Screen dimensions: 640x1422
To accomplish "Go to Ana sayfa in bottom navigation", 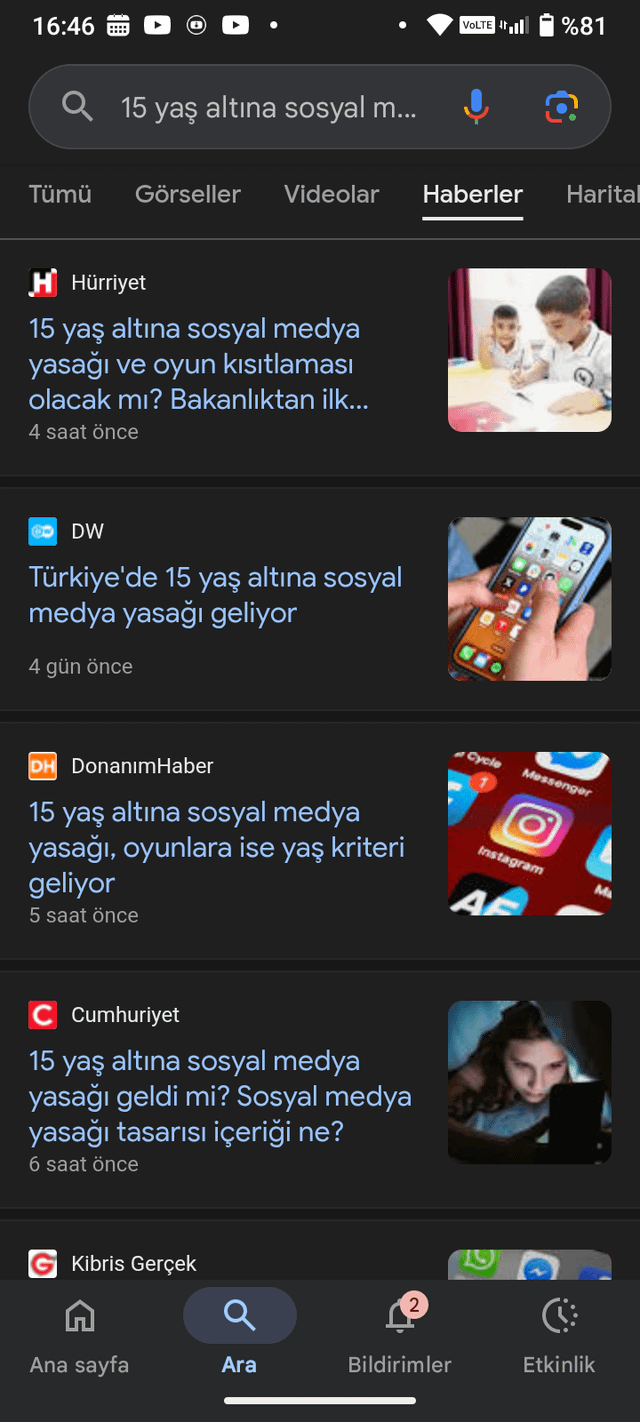I will click(x=79, y=1335).
